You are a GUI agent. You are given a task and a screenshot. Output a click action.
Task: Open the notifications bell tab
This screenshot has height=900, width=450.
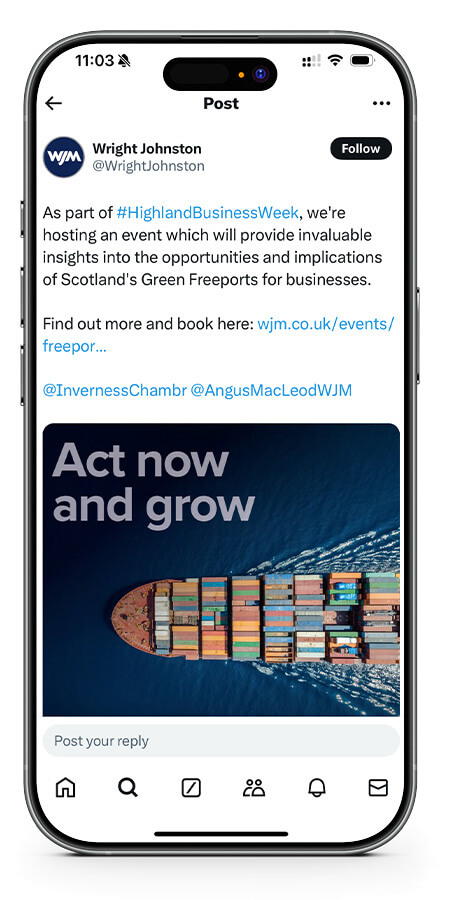(316, 788)
